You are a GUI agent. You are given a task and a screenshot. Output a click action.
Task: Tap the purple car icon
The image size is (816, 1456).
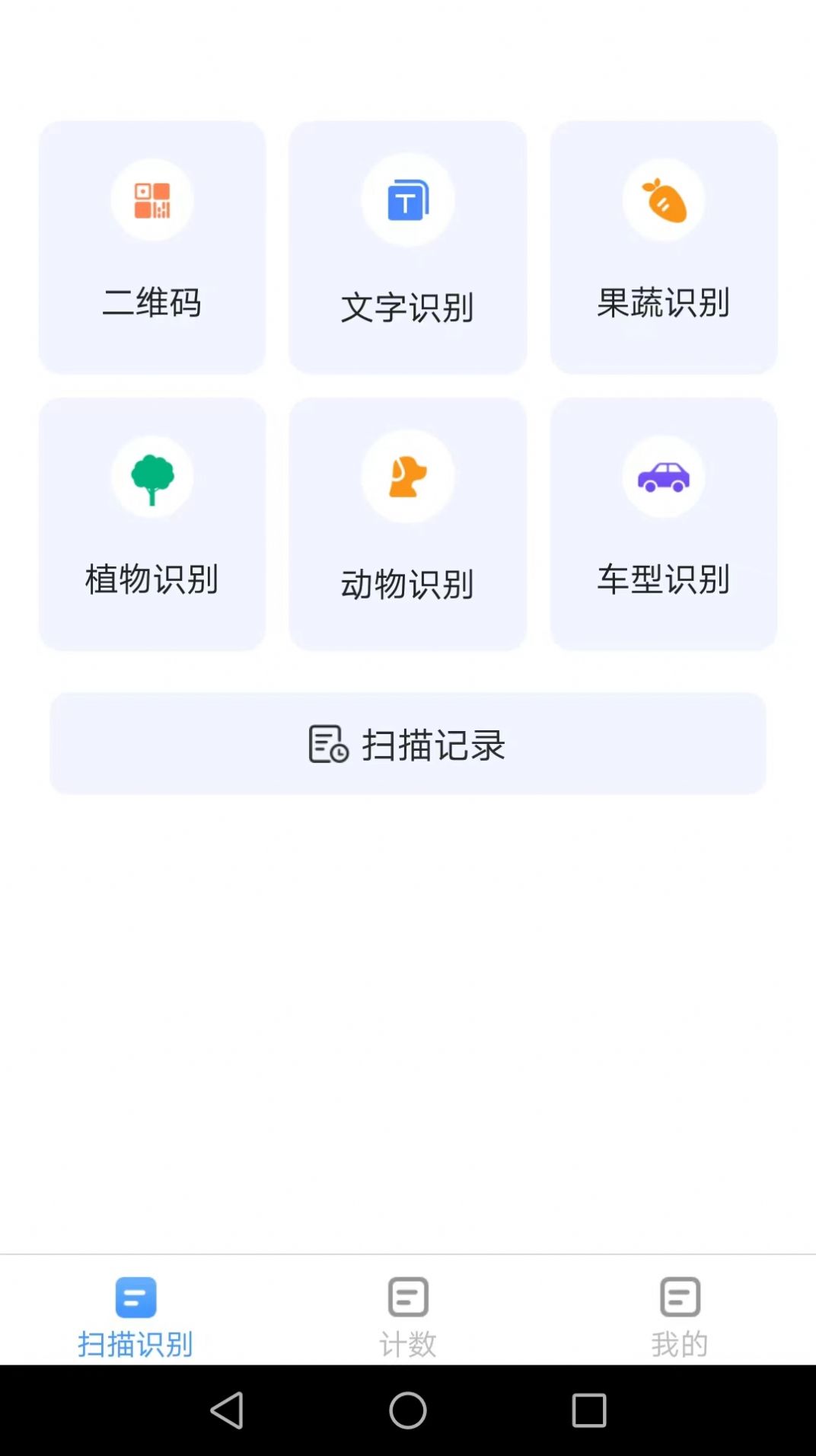[x=664, y=477]
